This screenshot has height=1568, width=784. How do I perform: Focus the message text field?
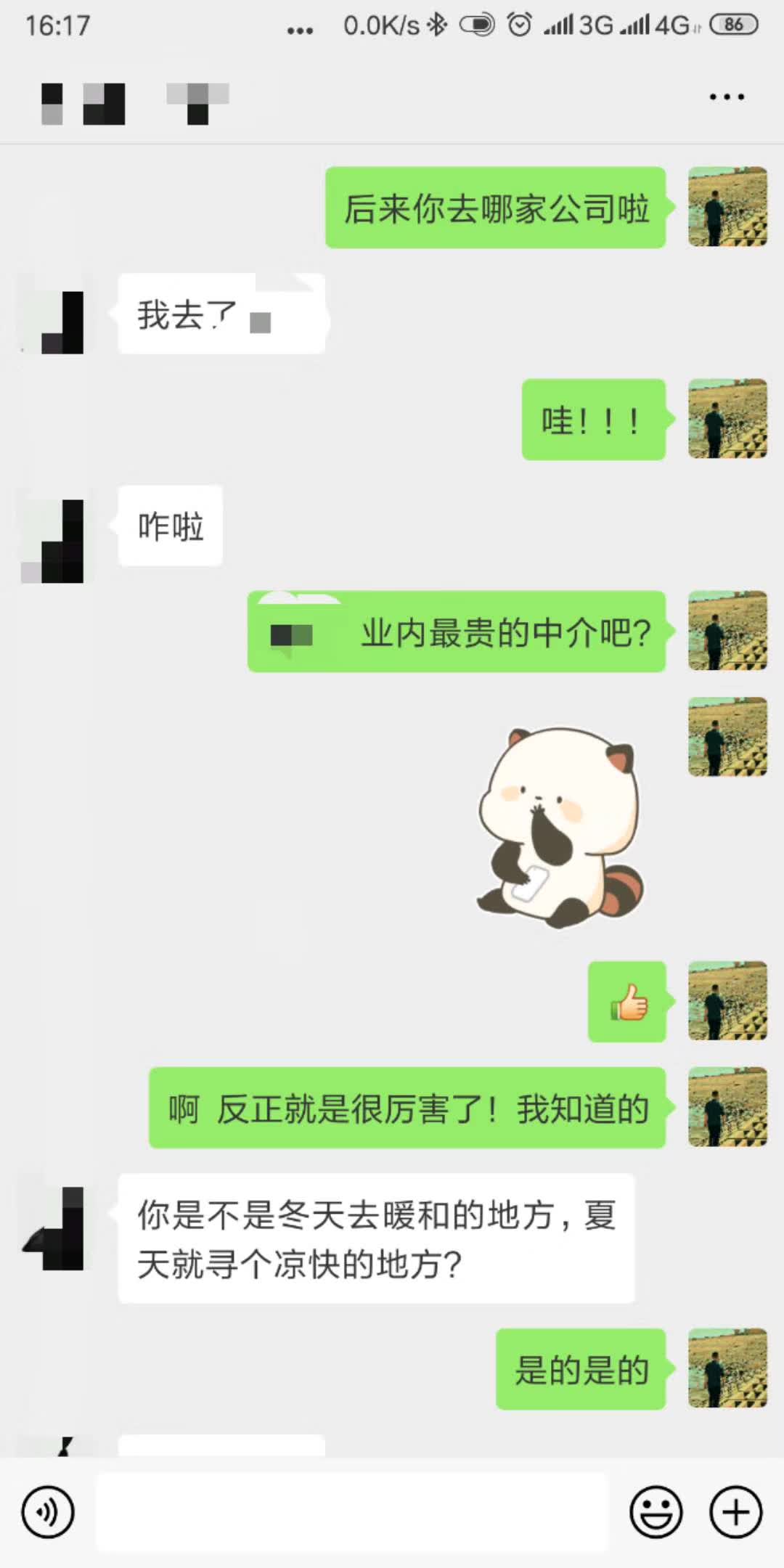click(x=351, y=1513)
